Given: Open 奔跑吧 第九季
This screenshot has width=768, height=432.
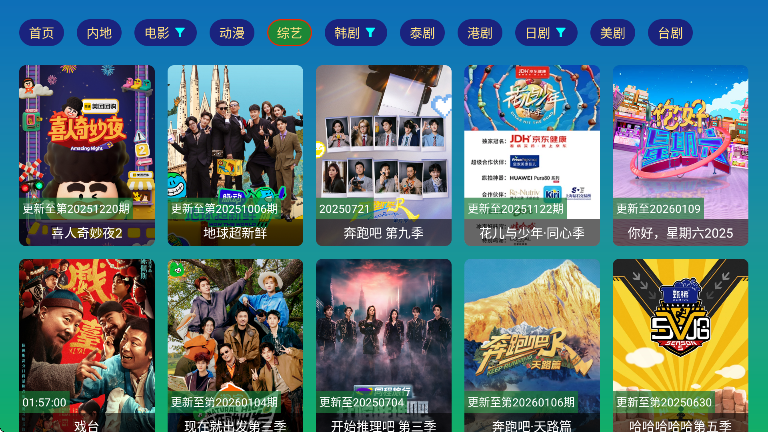Looking at the screenshot, I should 384,155.
